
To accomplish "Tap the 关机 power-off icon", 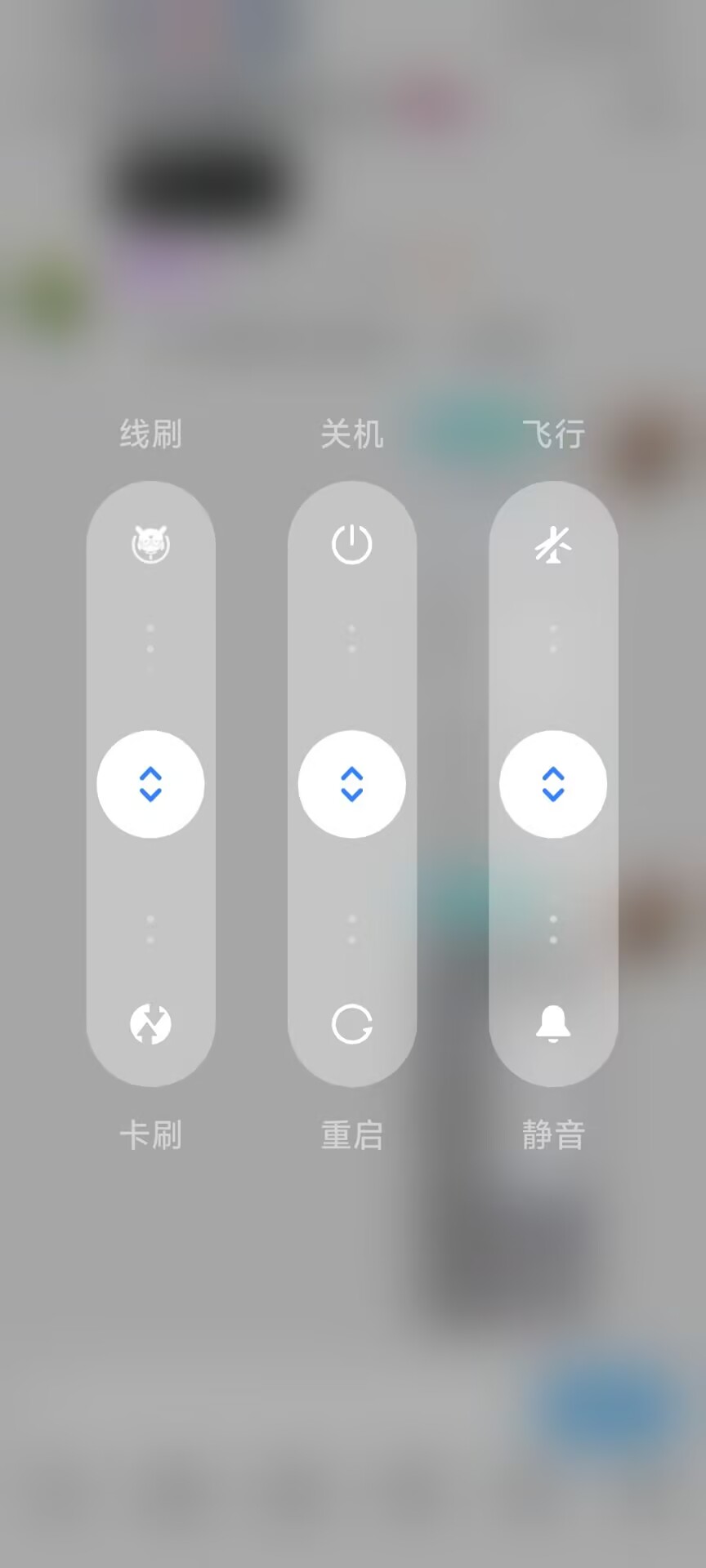I will (x=352, y=545).
